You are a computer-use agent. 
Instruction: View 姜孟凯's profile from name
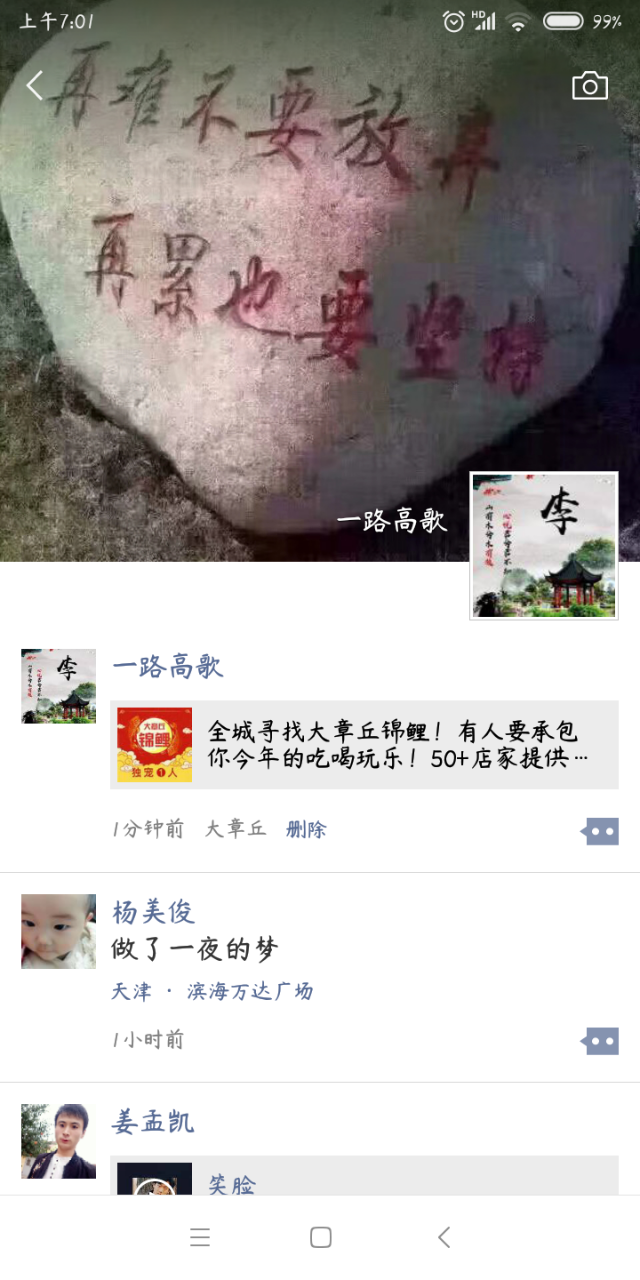pyautogui.click(x=153, y=1122)
